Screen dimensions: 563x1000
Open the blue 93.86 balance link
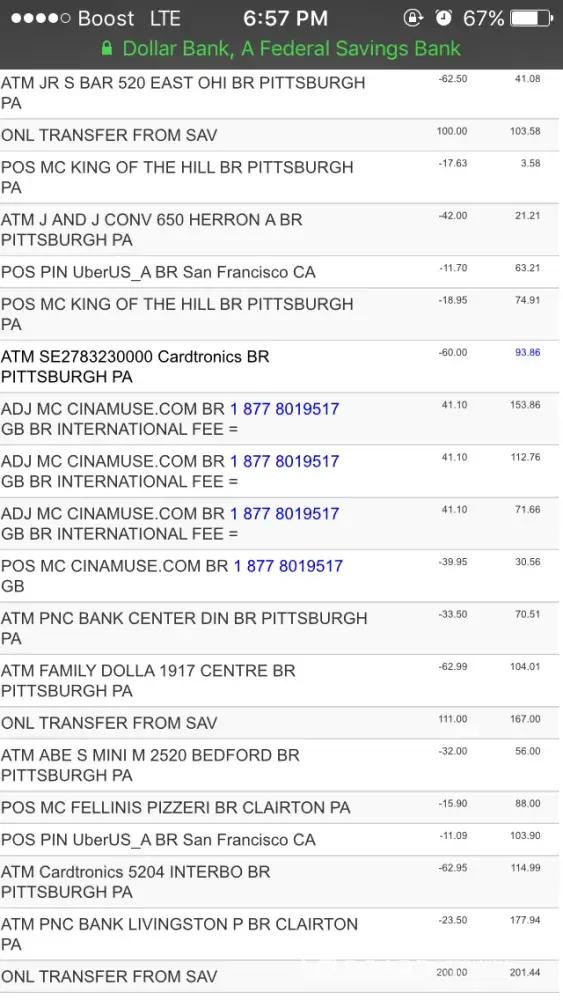[527, 352]
